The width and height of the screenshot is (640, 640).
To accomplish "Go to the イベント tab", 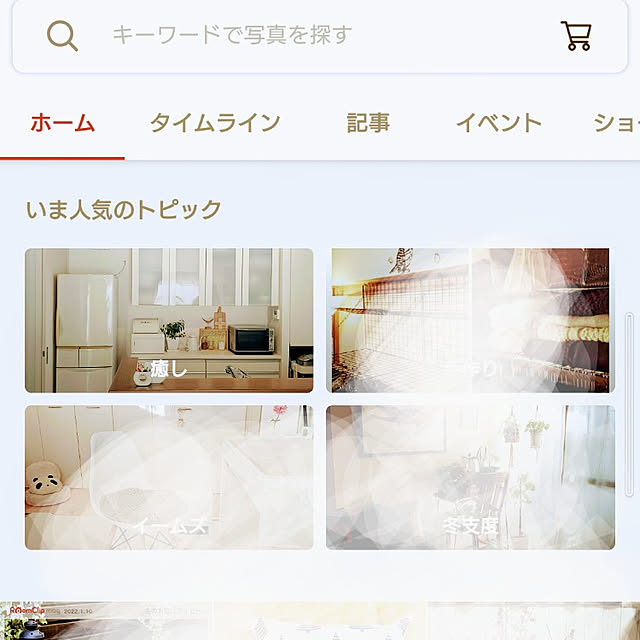I will coord(498,124).
